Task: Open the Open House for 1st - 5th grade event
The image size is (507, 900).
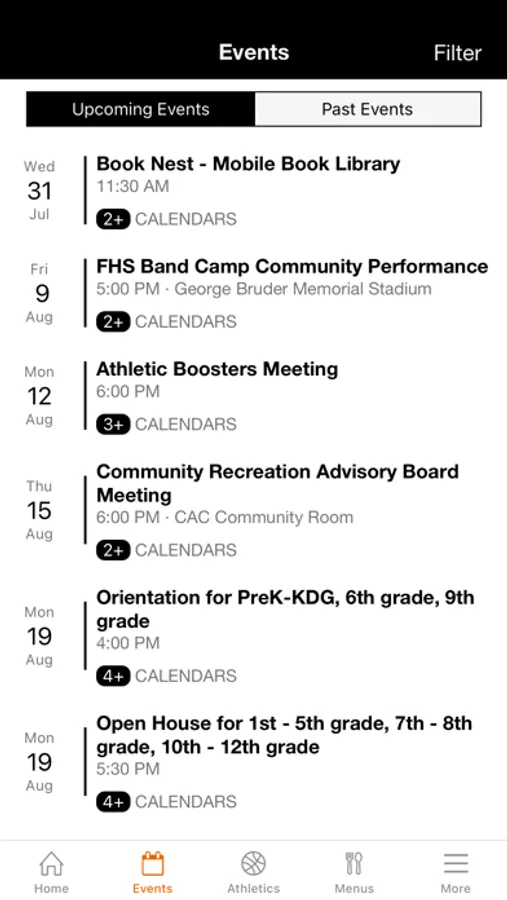Action: [253, 762]
